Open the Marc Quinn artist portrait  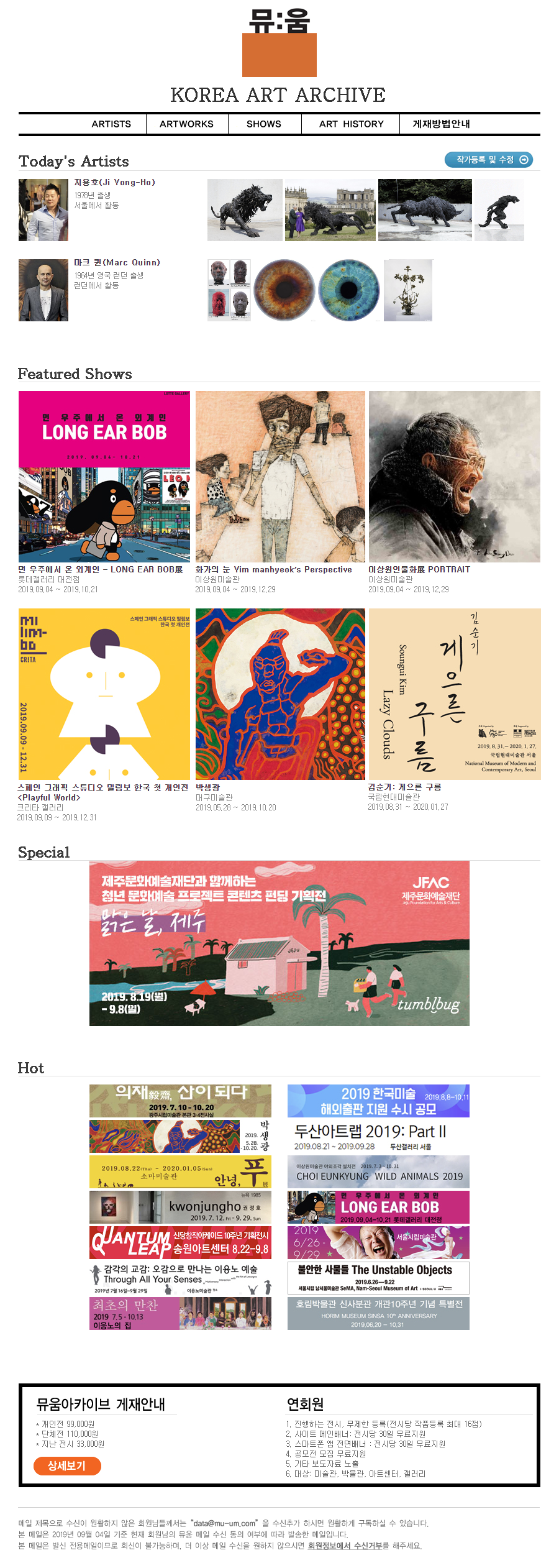43,290
